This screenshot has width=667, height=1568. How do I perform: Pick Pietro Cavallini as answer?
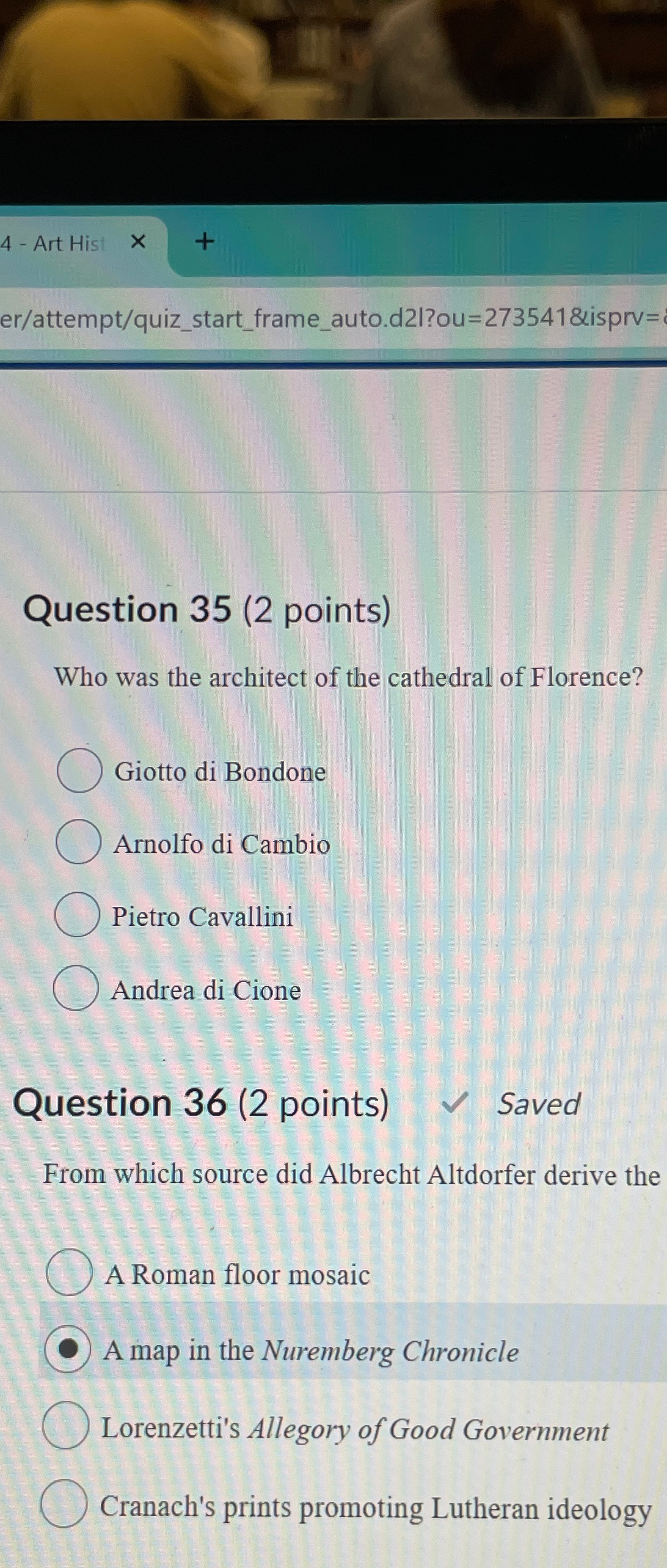tap(77, 915)
